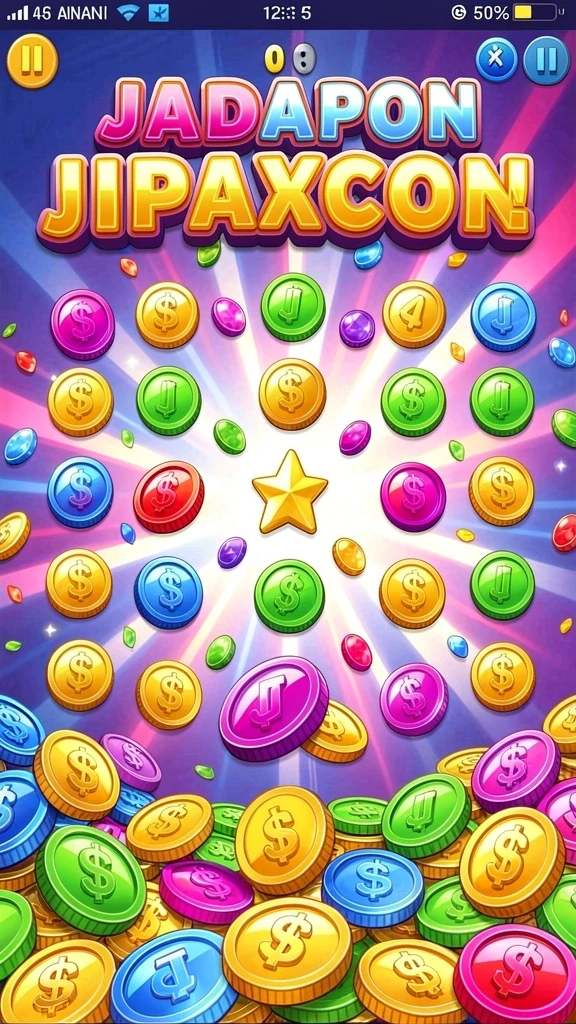The width and height of the screenshot is (576, 1024).
Task: Close the game with the blue X
Action: point(496,61)
